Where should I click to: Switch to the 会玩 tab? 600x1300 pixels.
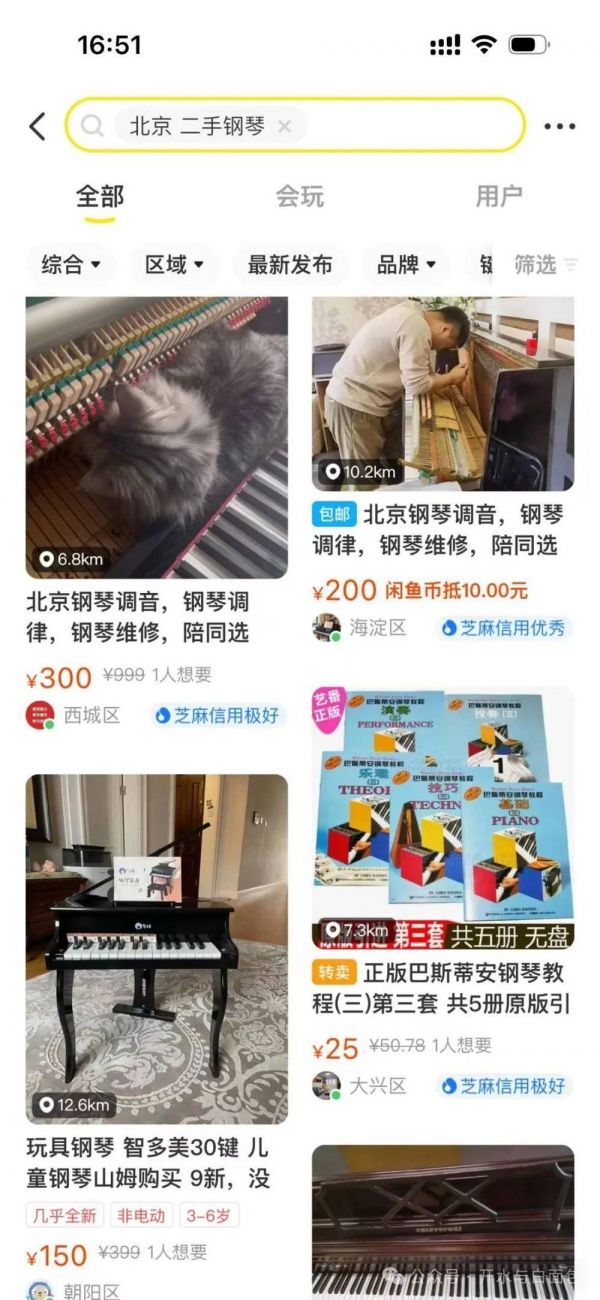(x=300, y=196)
